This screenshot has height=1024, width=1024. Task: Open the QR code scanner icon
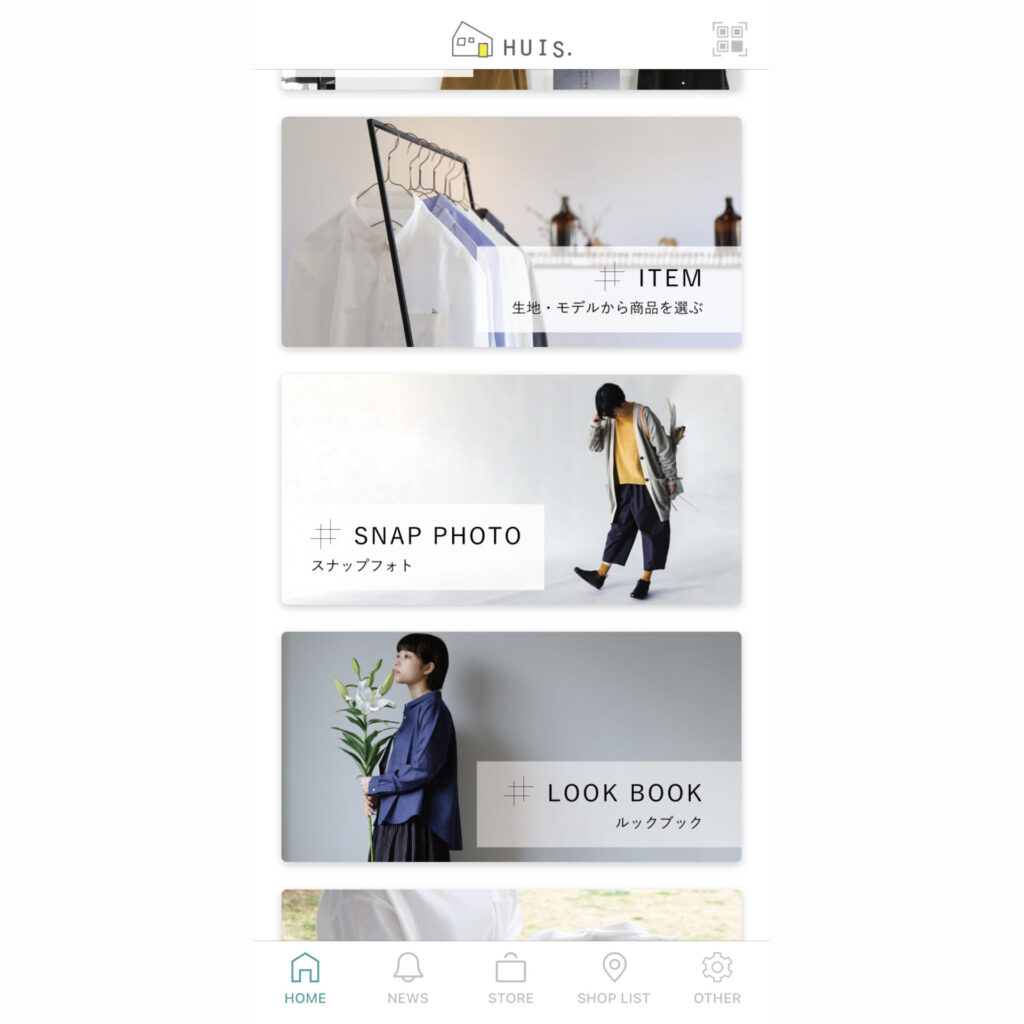click(729, 40)
